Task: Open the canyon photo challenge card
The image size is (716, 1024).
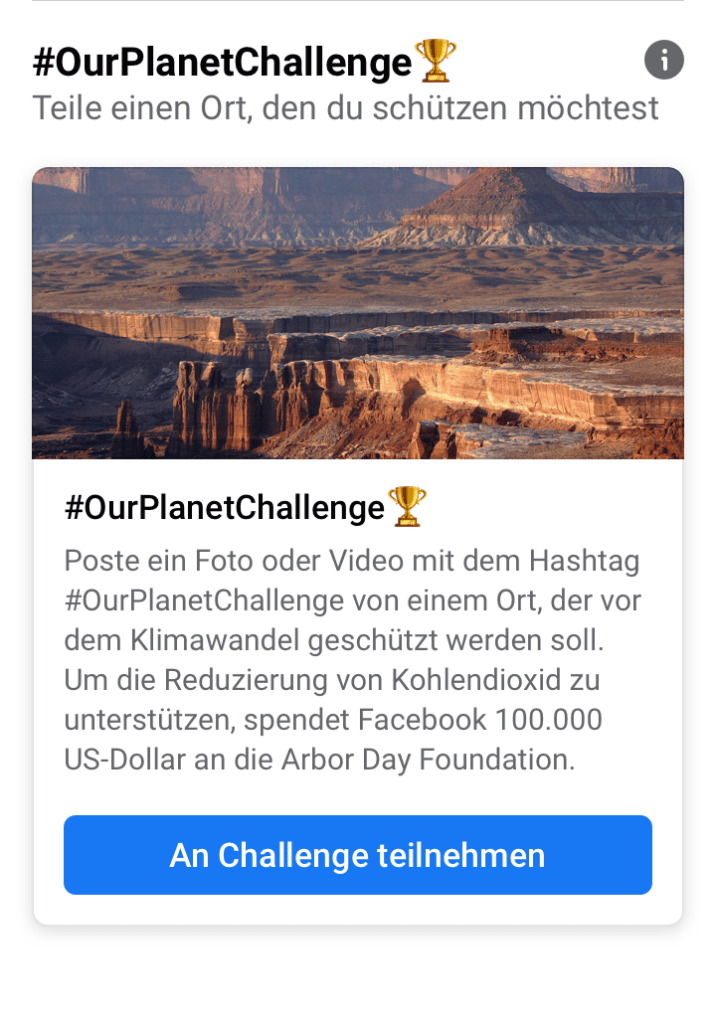Action: 357,313
